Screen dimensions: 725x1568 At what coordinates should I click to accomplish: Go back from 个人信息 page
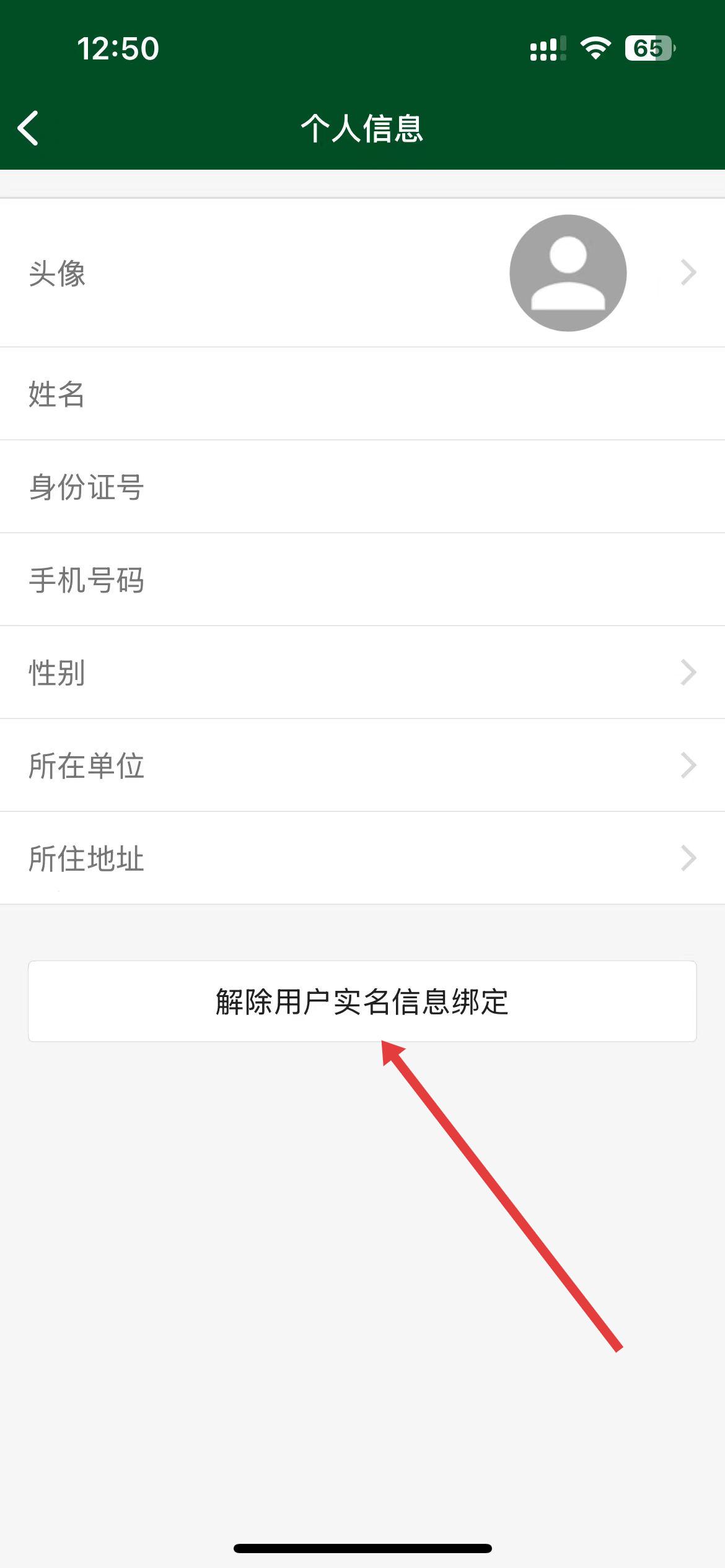click(29, 128)
